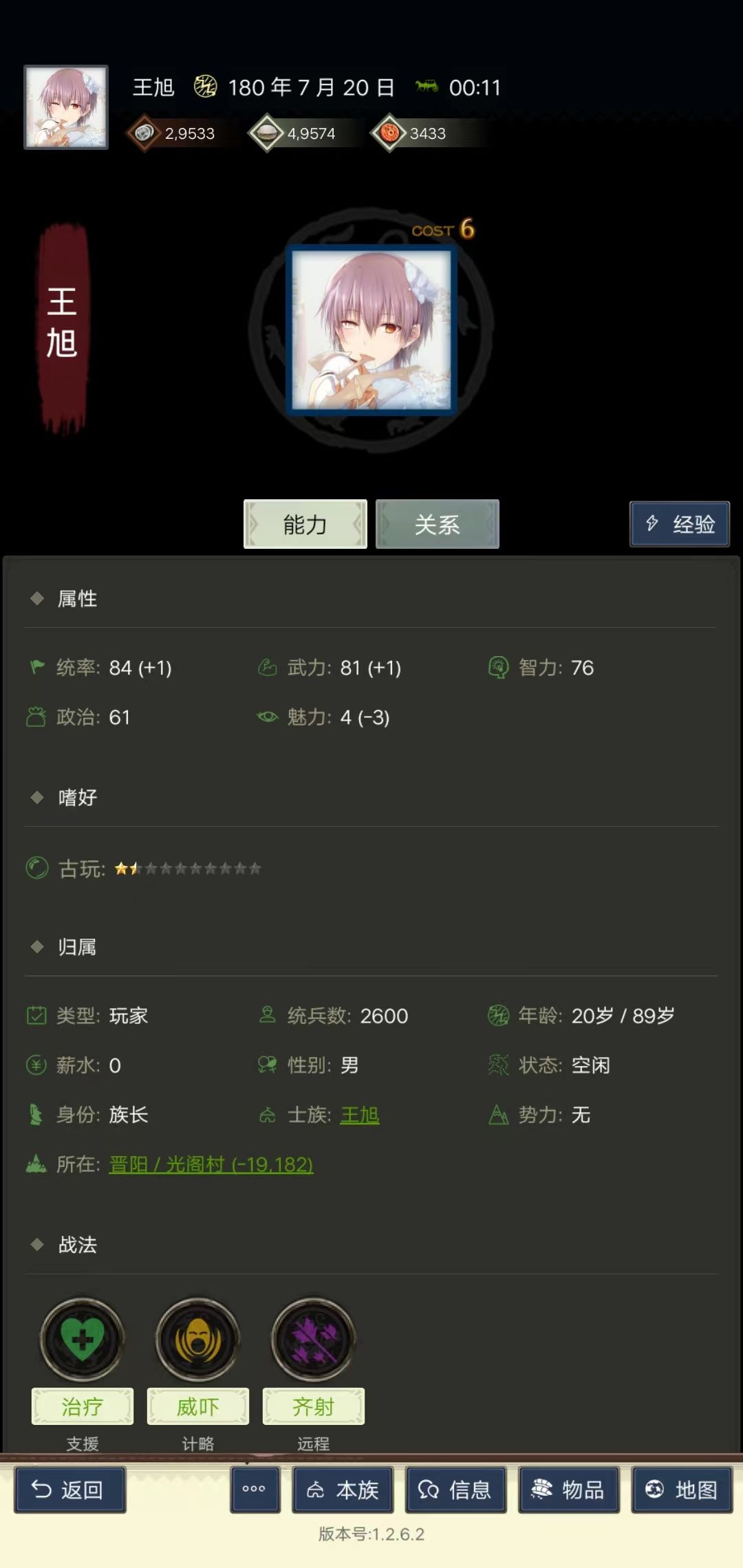743x1568 pixels.
Task: Switch to the 能力 tab
Action: 305,523
